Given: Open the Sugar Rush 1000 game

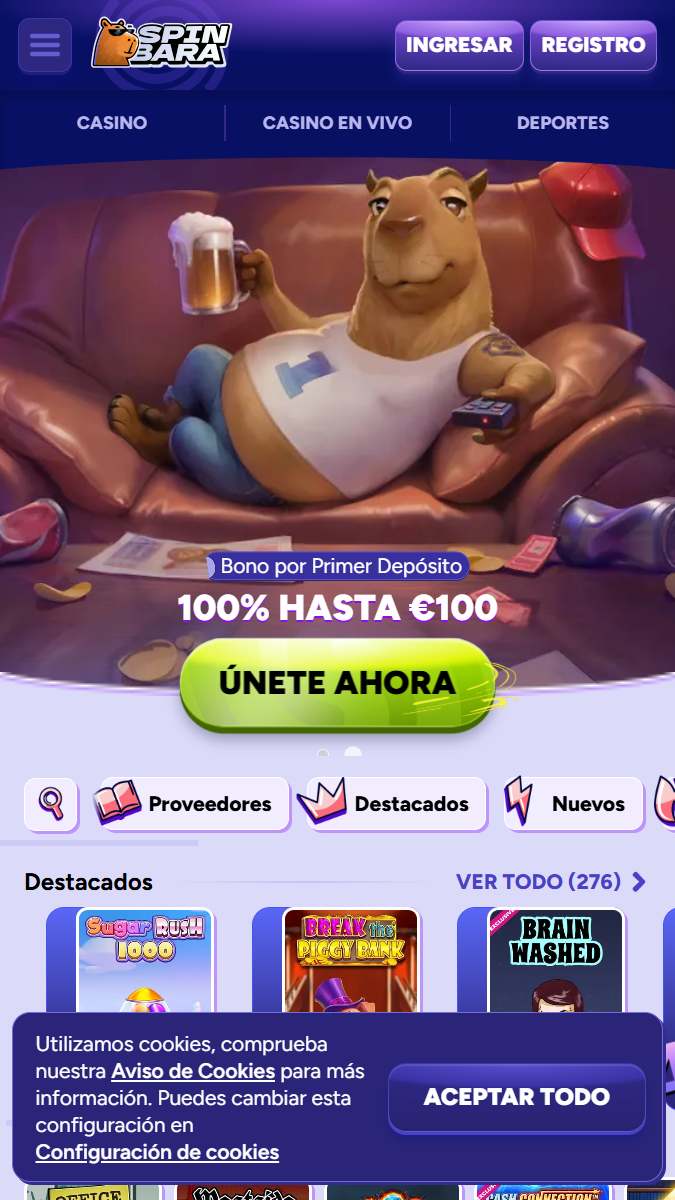Looking at the screenshot, I should (145, 961).
